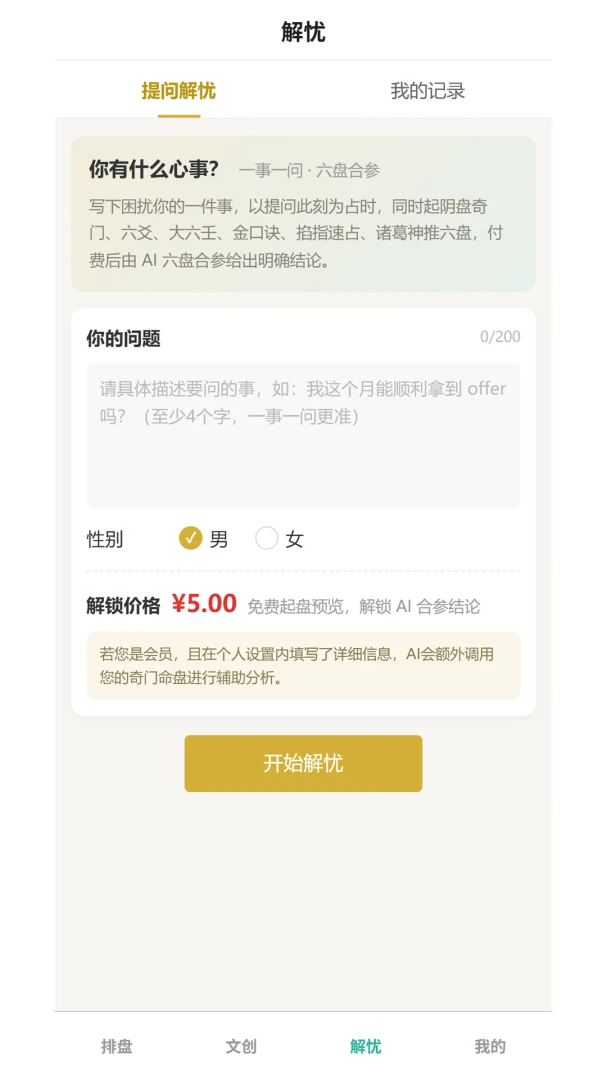Open the 排盘 bottom tab
607x1080 pixels.
coord(116,1046)
